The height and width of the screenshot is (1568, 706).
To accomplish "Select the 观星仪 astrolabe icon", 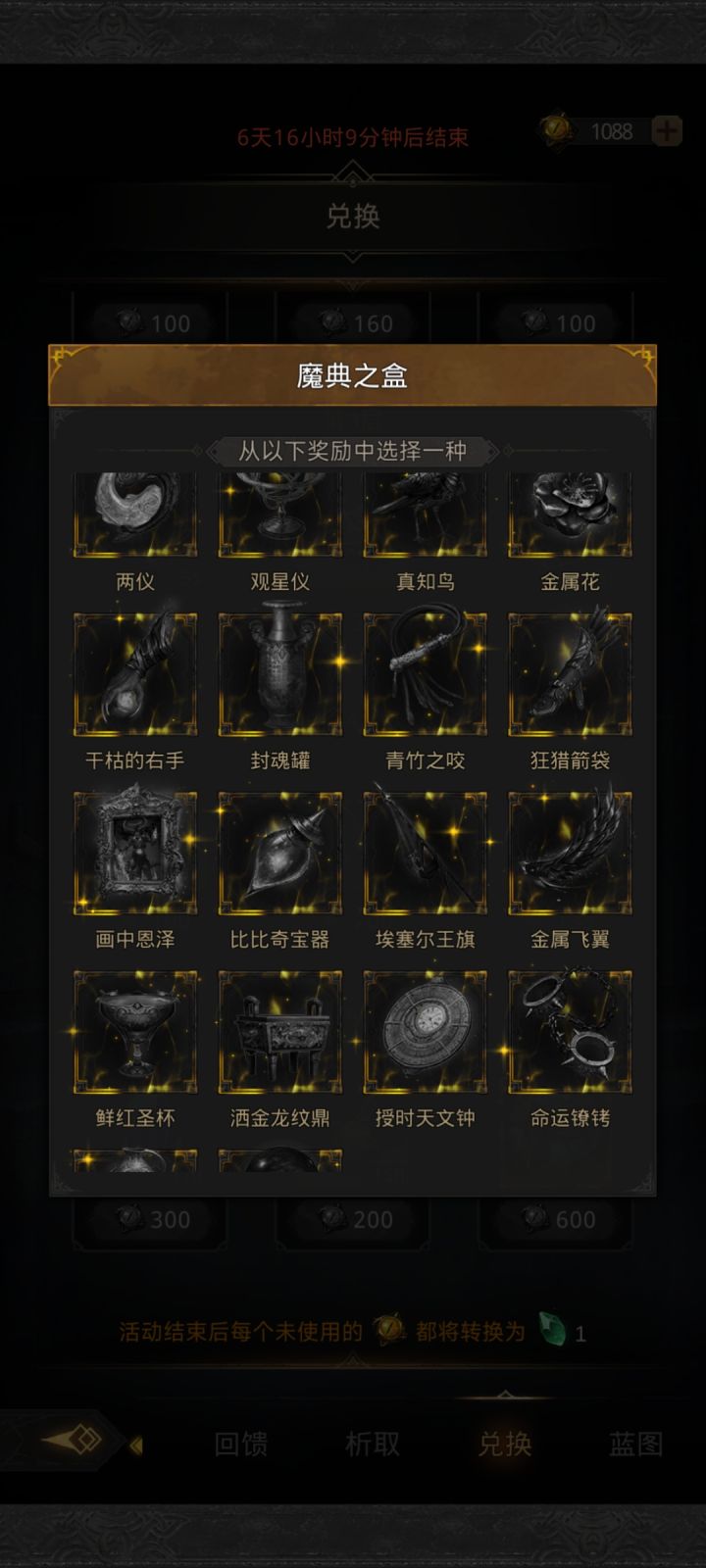I will (x=279, y=511).
